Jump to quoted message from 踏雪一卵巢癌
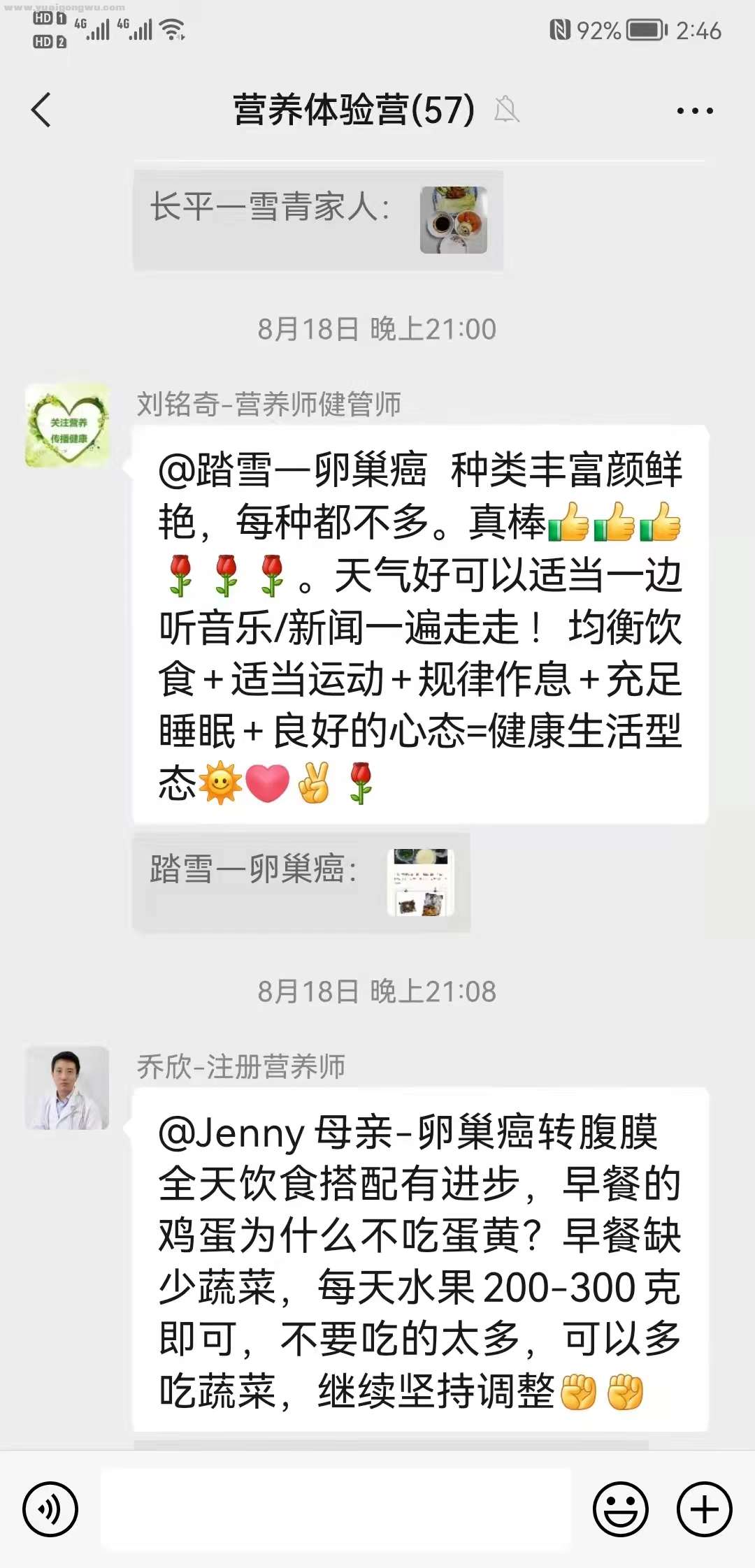Screen dimensions: 755x1568 pyautogui.click(x=301, y=882)
